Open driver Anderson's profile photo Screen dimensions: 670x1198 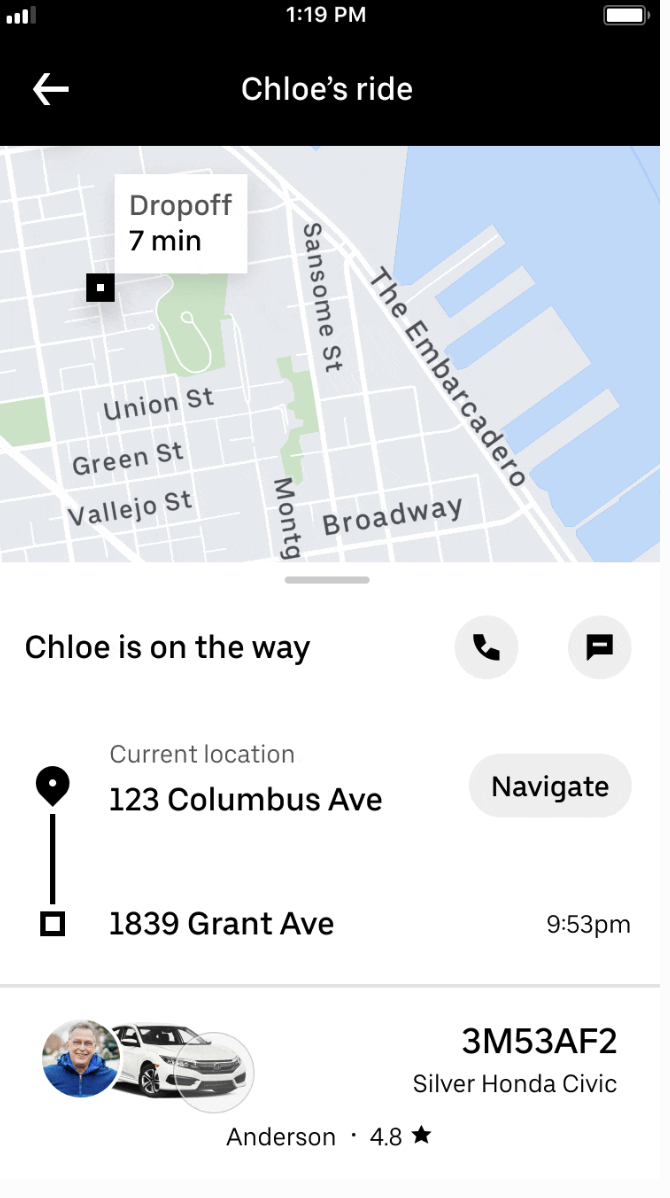81,1059
